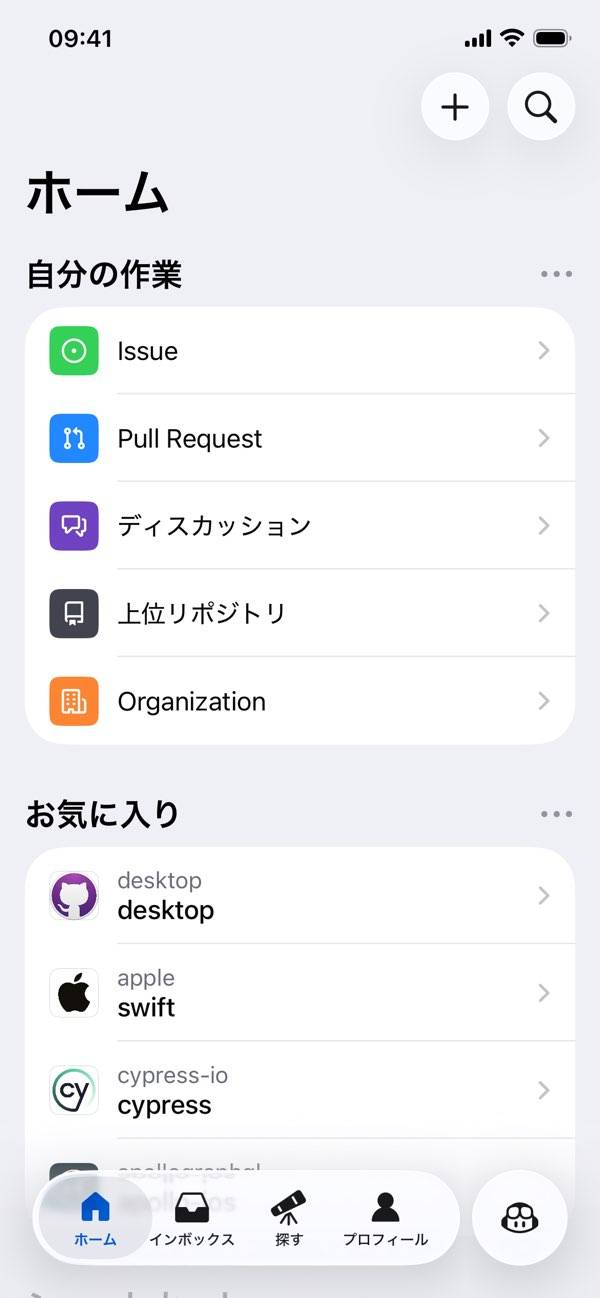The image size is (600, 1298).
Task: Open the Pull Request row
Action: pyautogui.click(x=300, y=438)
